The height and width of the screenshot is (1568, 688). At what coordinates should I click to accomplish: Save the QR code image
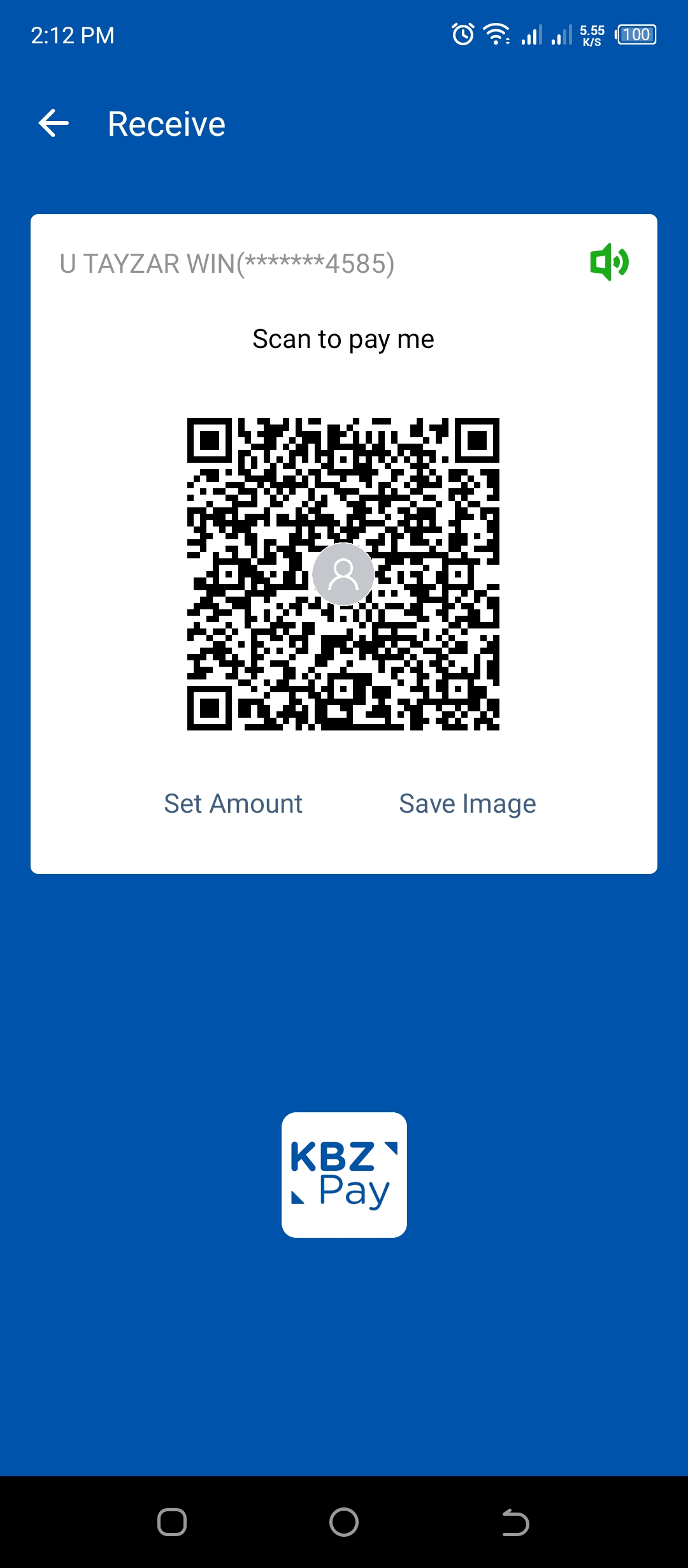click(467, 803)
